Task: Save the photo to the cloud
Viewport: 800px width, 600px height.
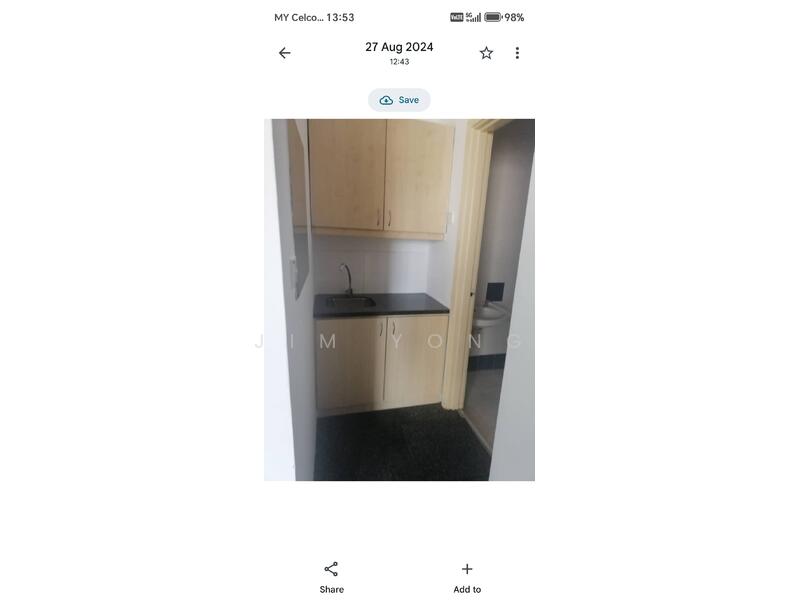Action: [x=399, y=100]
